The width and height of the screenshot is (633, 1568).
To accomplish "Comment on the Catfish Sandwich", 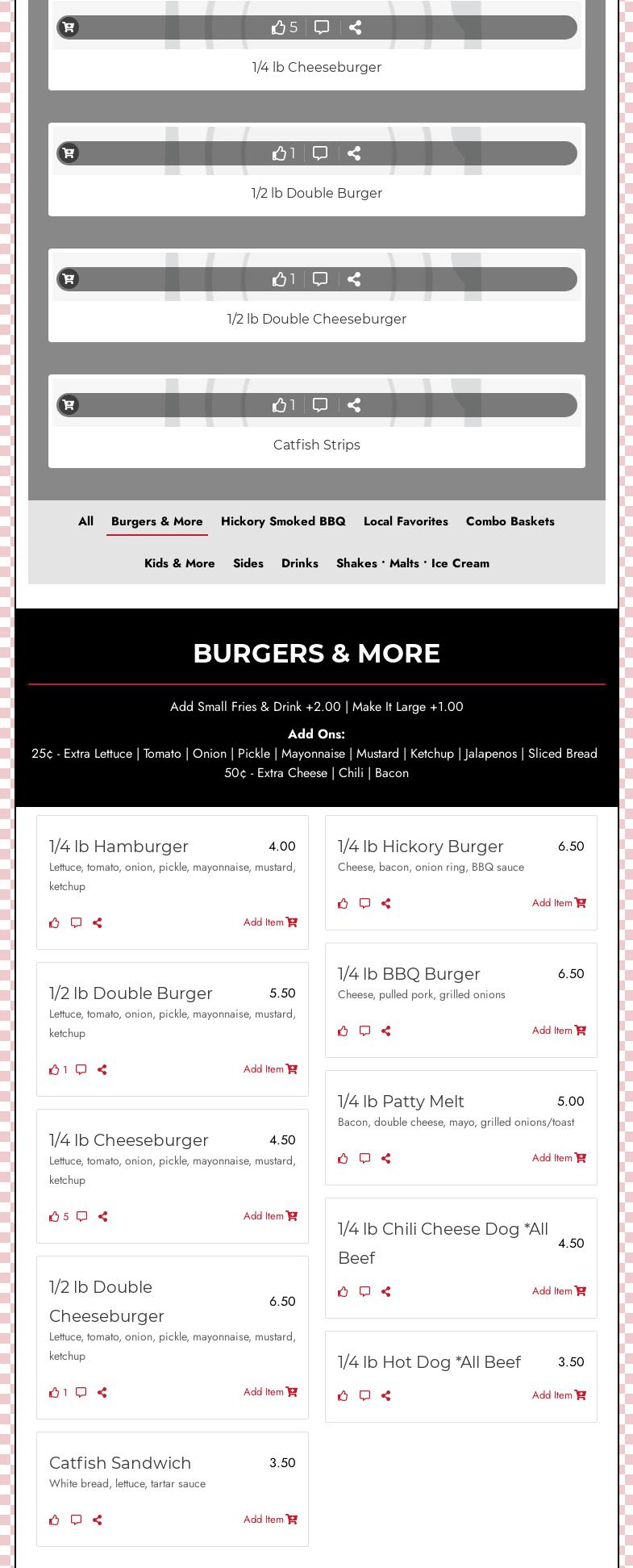I will pyautogui.click(x=76, y=1520).
